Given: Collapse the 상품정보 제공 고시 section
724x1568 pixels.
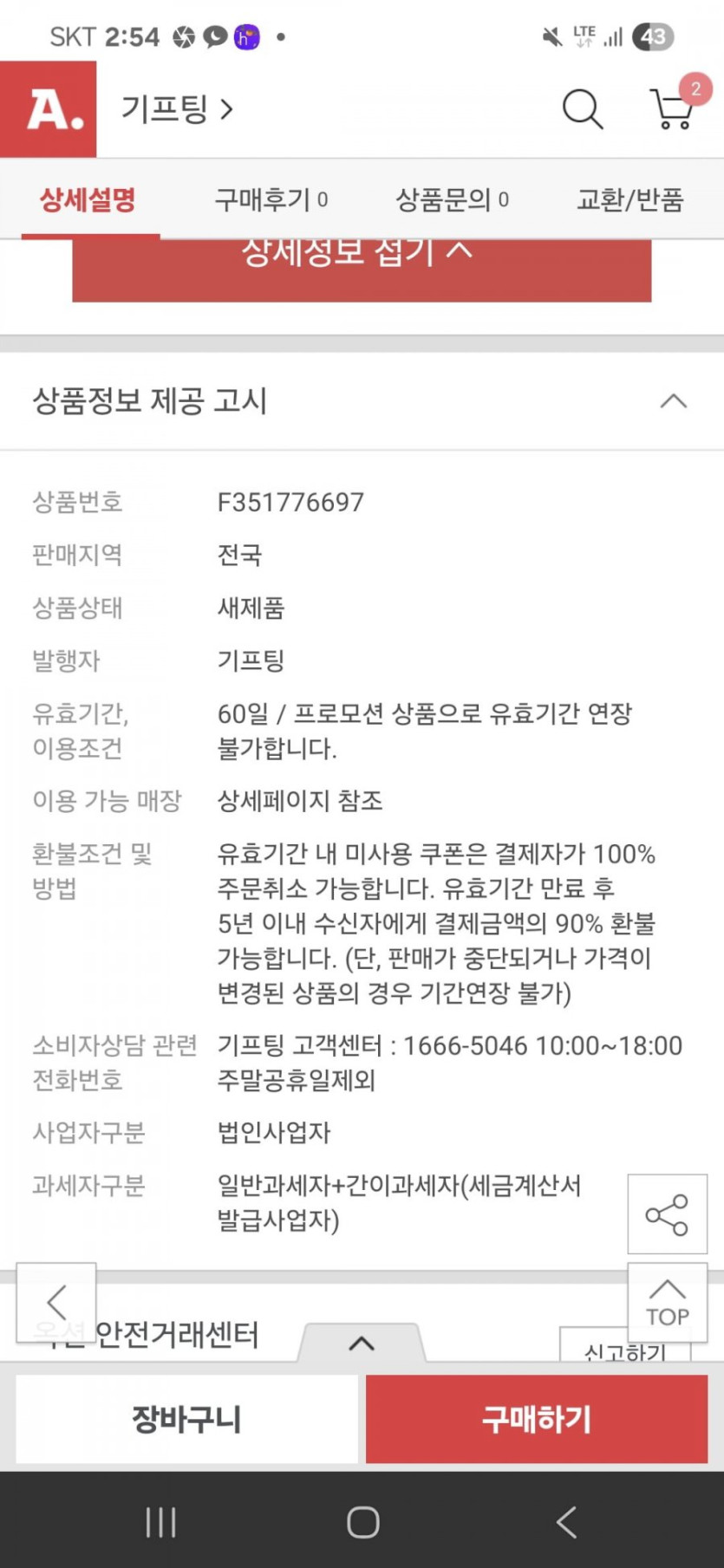Looking at the screenshot, I should pos(362,400).
